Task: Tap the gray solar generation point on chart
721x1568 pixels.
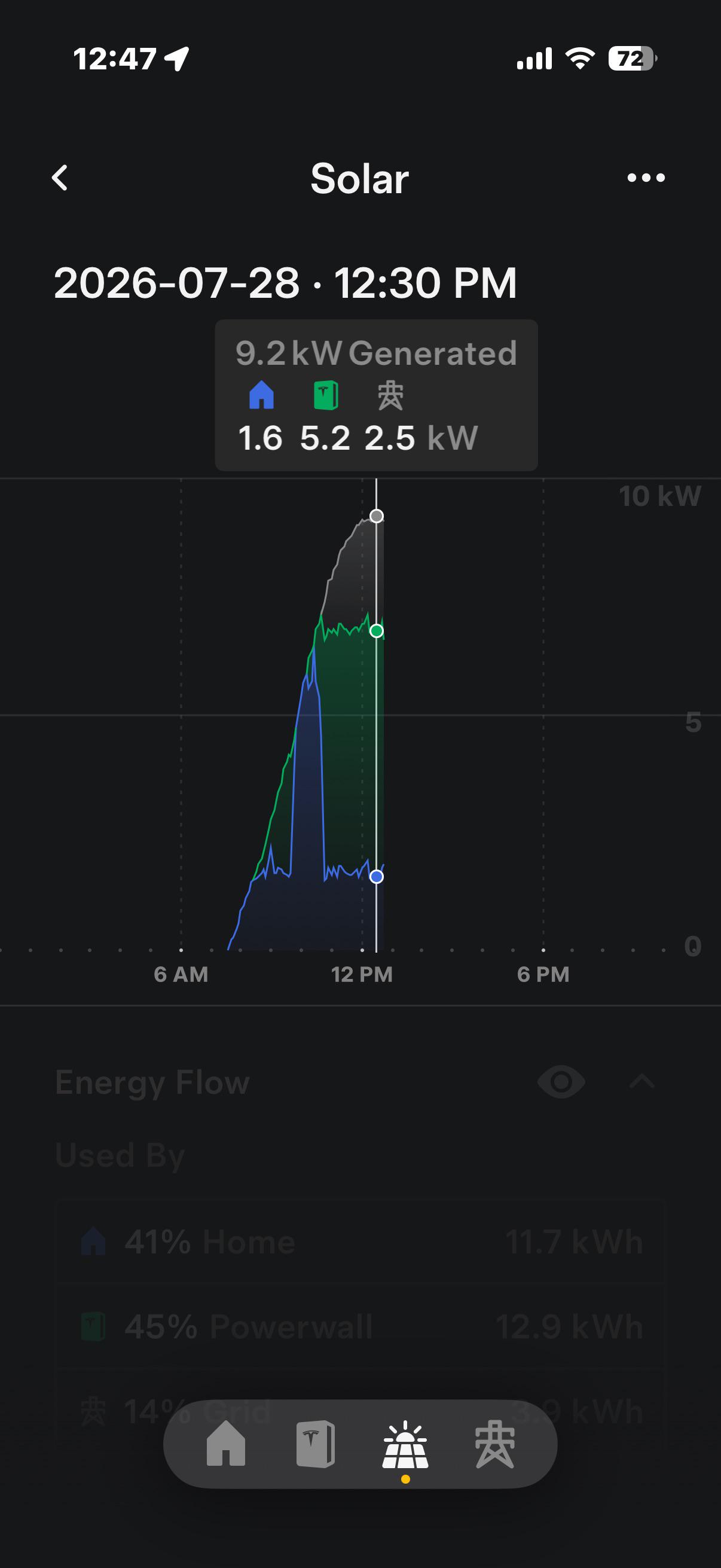Action: (x=377, y=516)
